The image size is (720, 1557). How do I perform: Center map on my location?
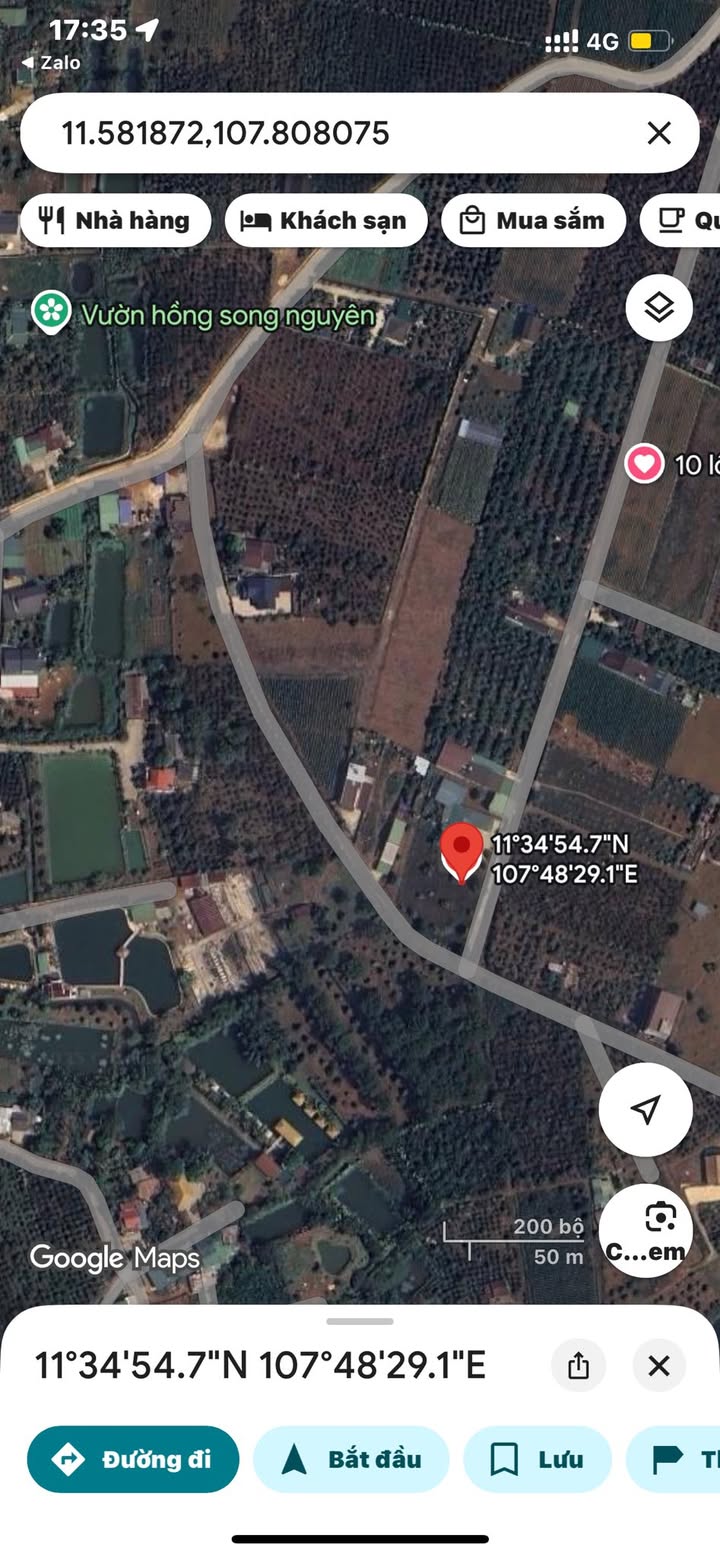pos(646,1109)
